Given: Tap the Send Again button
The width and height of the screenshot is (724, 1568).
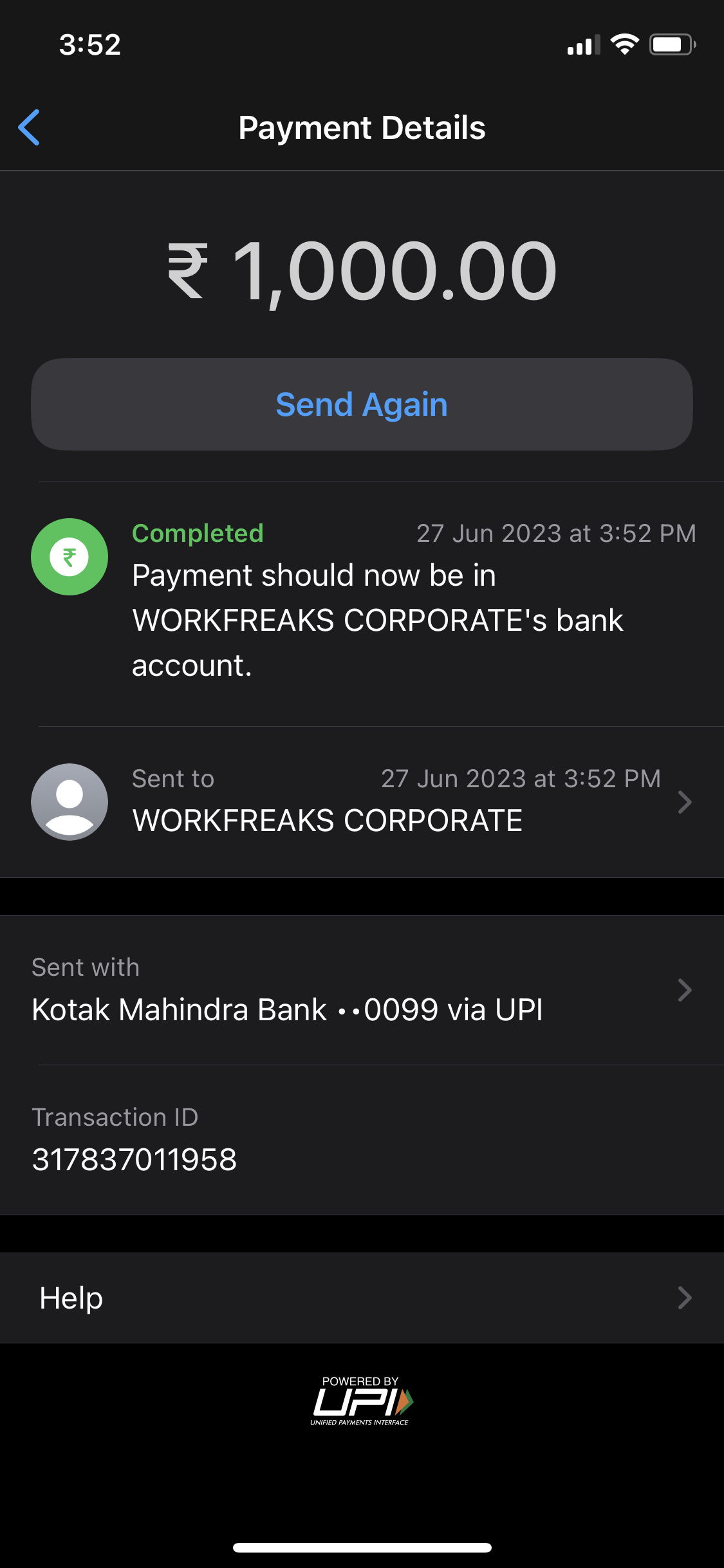Looking at the screenshot, I should click(362, 404).
